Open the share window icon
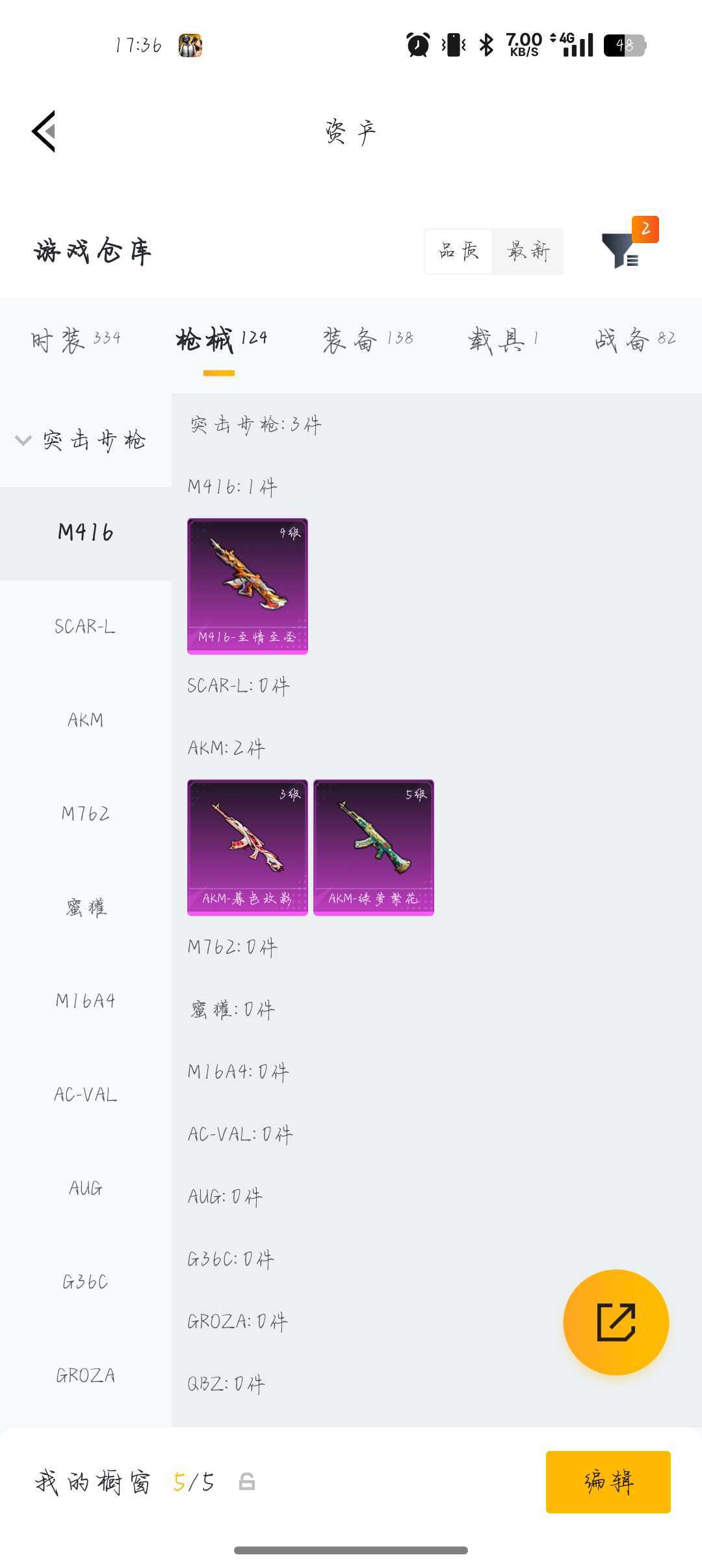702x1568 pixels. pos(616,1323)
